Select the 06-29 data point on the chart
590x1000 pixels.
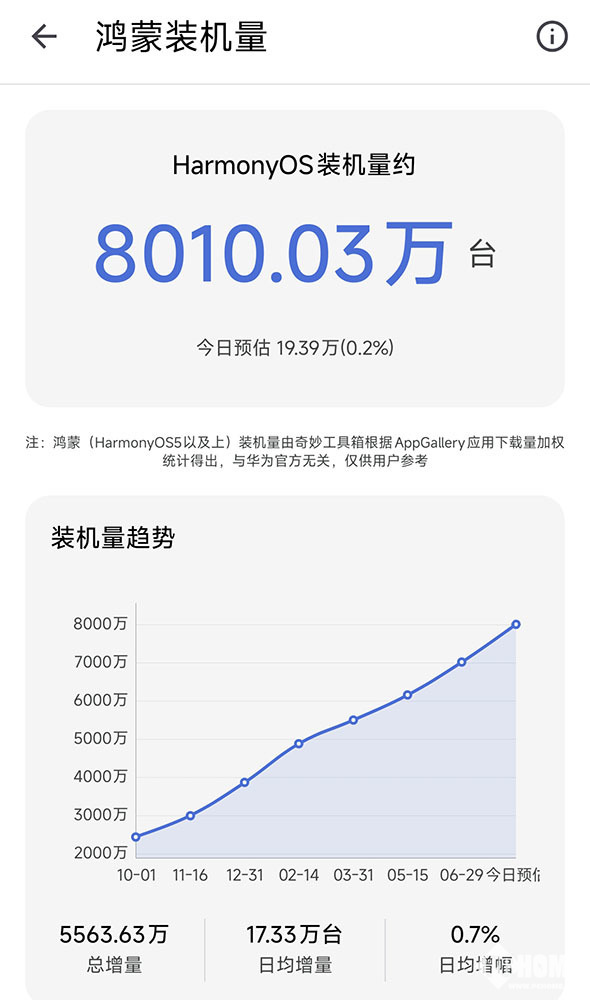[462, 662]
